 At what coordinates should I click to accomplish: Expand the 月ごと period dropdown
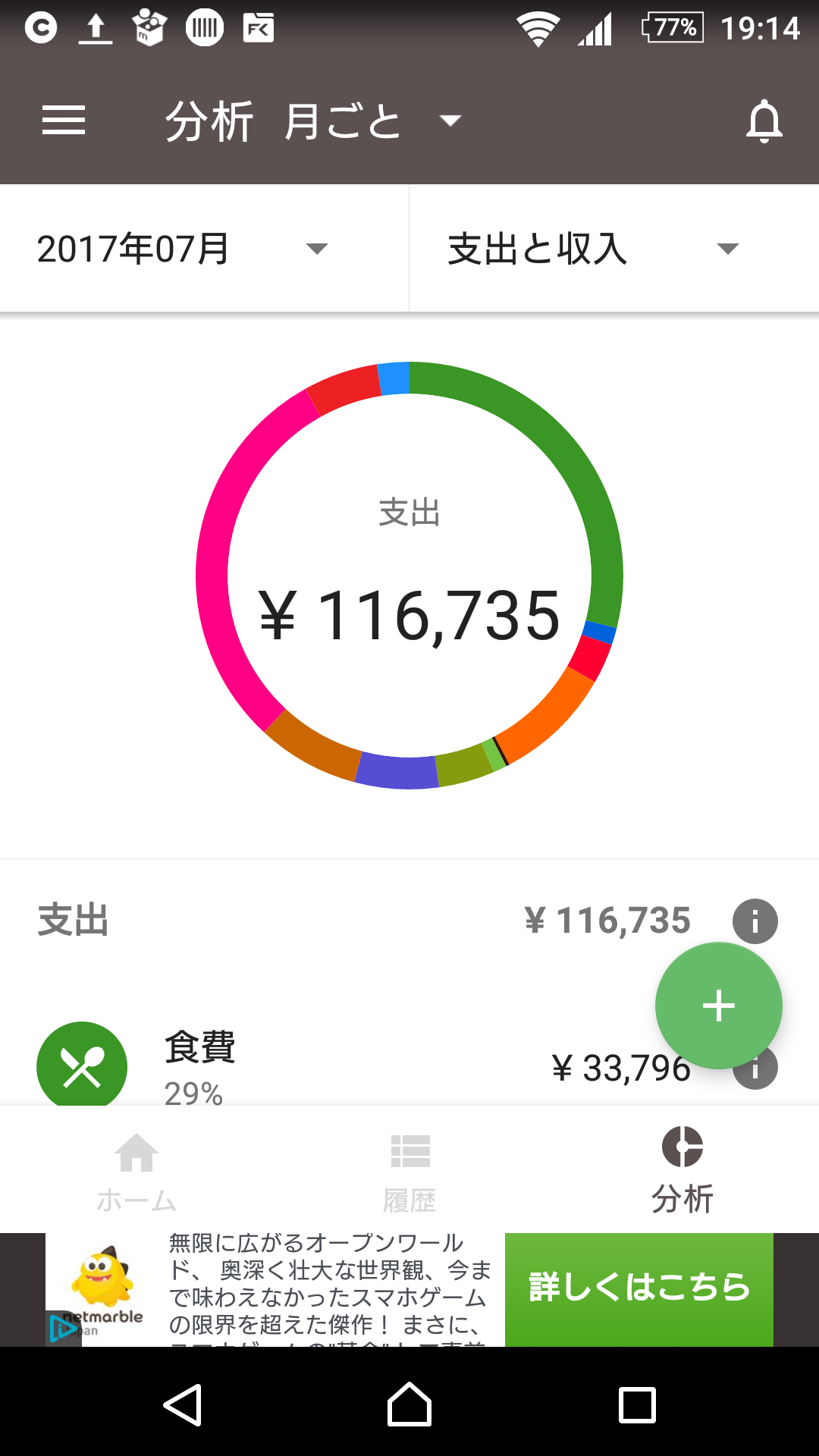coord(372,121)
